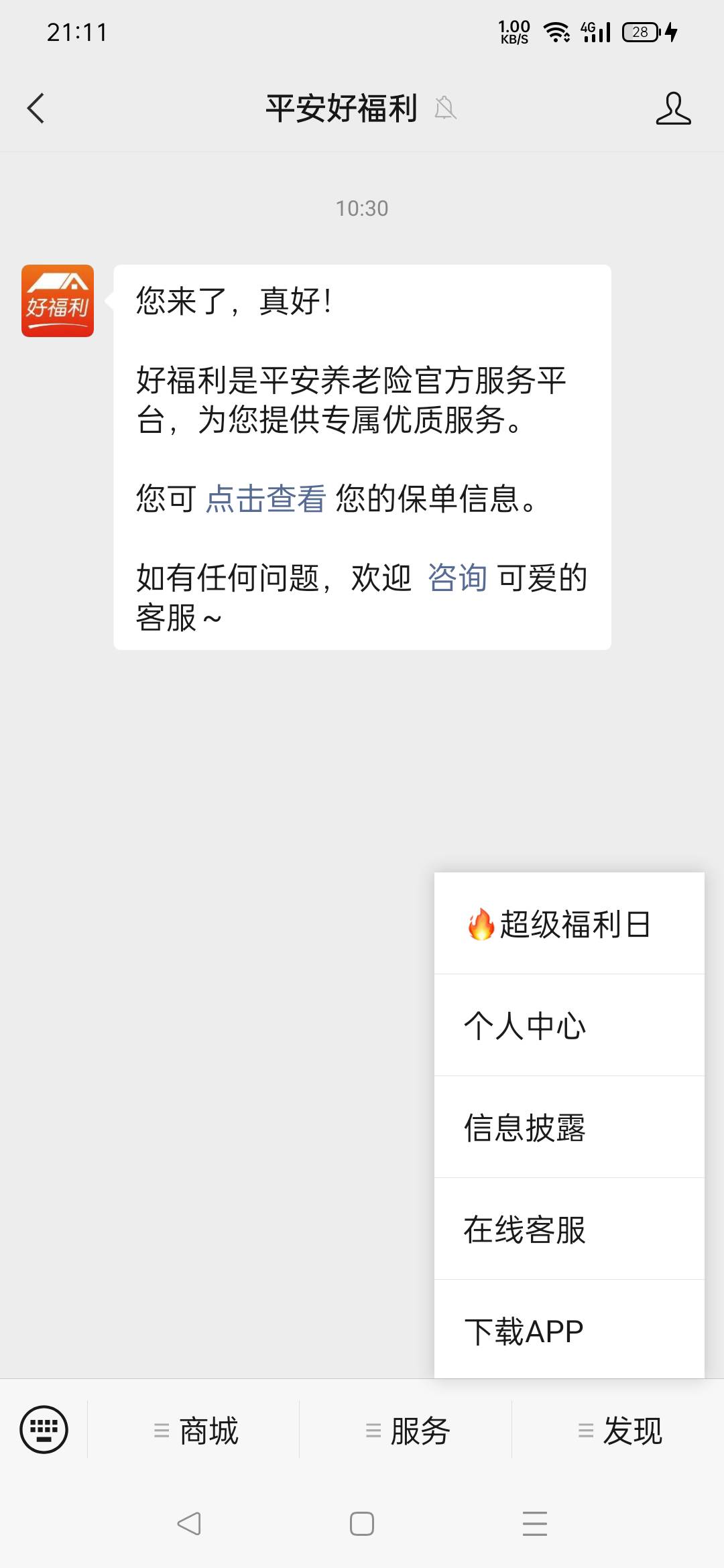
Task: Open 个人中心 menu item
Action: tap(569, 1025)
